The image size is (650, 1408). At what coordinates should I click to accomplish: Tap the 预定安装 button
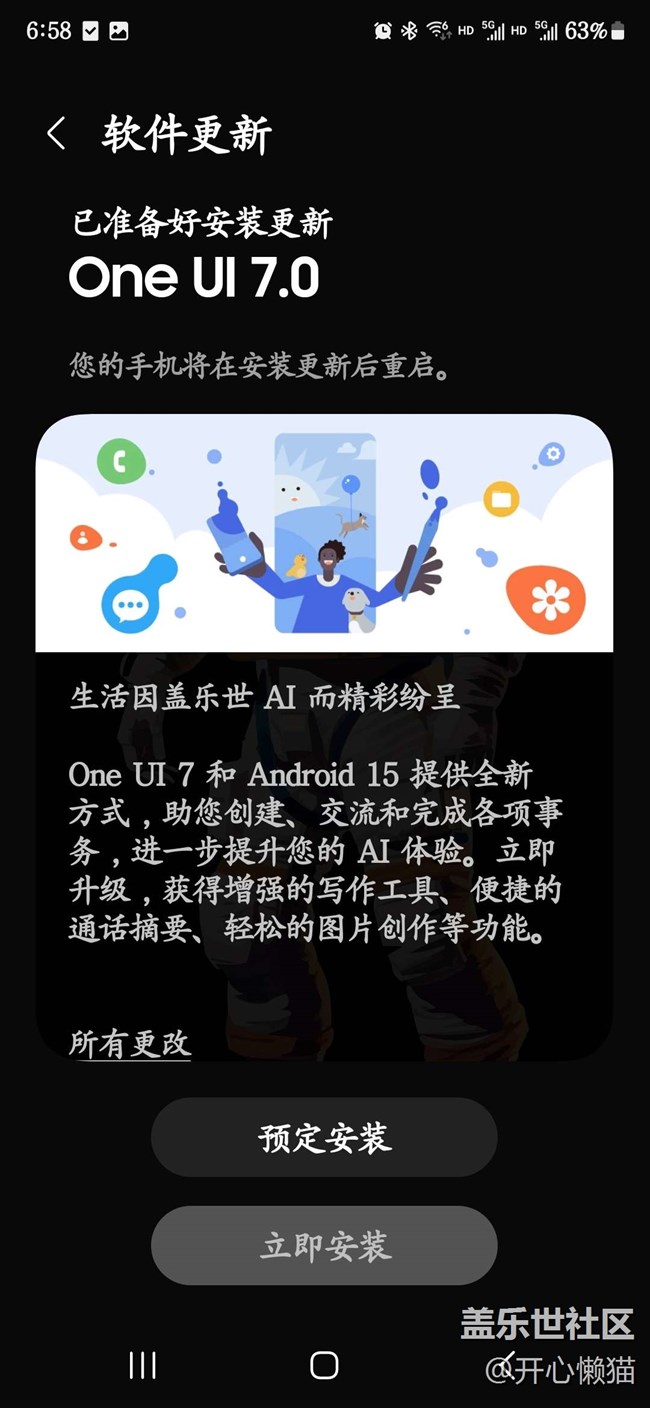(x=324, y=1137)
